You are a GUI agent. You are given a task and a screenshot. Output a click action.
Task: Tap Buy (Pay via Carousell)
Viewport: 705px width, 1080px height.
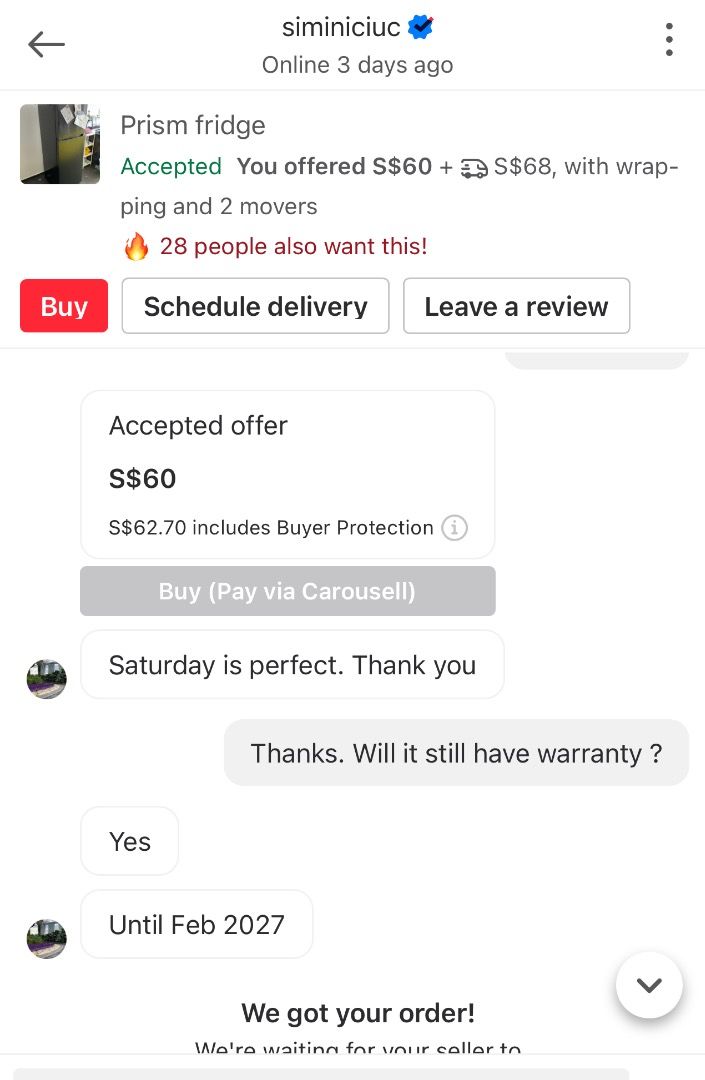pyautogui.click(x=287, y=591)
